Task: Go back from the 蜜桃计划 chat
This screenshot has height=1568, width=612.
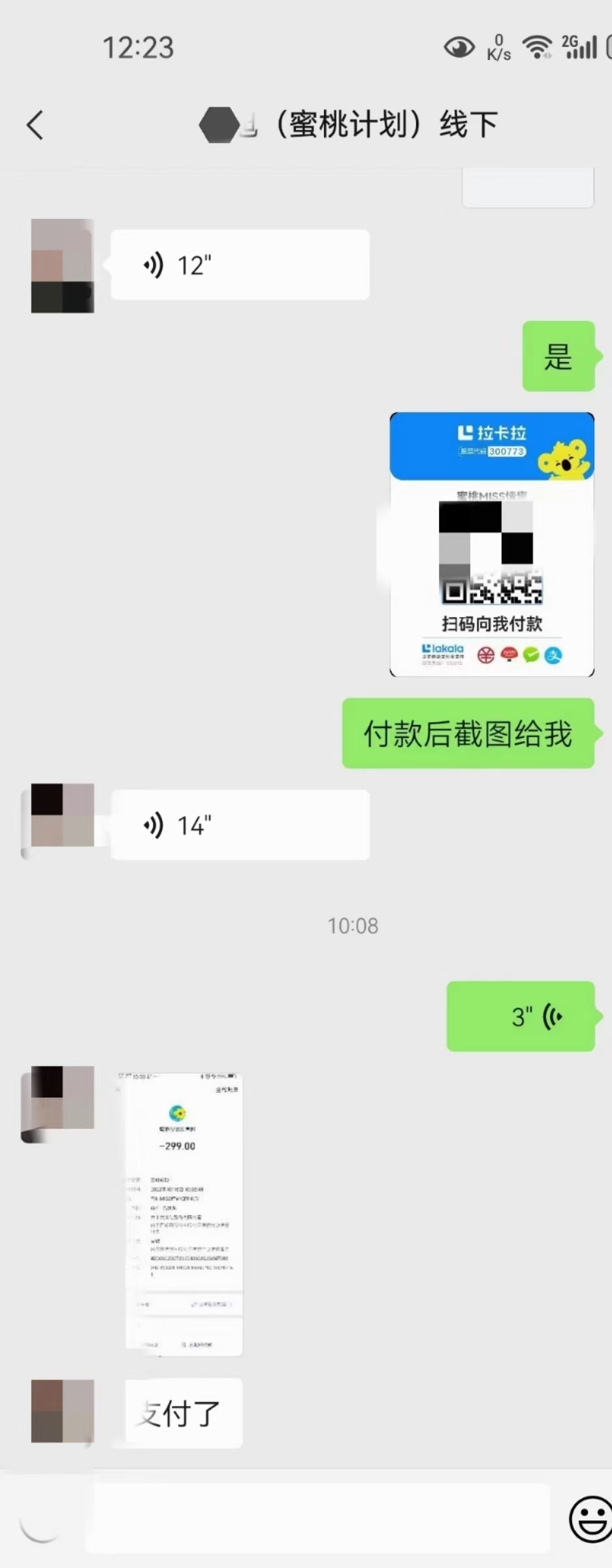Action: tap(35, 125)
